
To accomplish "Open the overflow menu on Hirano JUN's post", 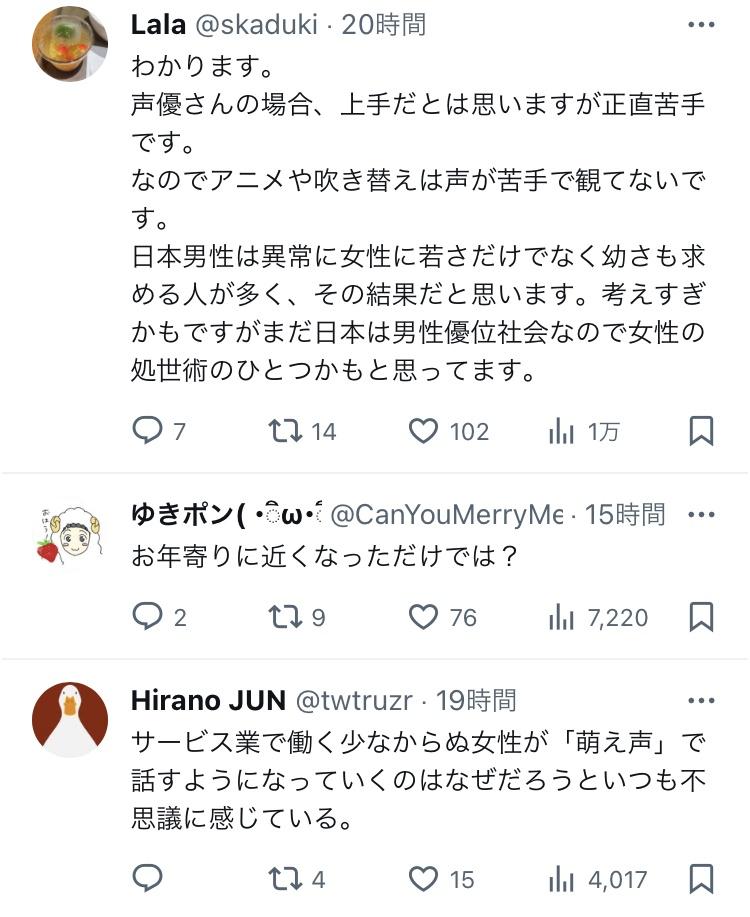I will 702,700.
